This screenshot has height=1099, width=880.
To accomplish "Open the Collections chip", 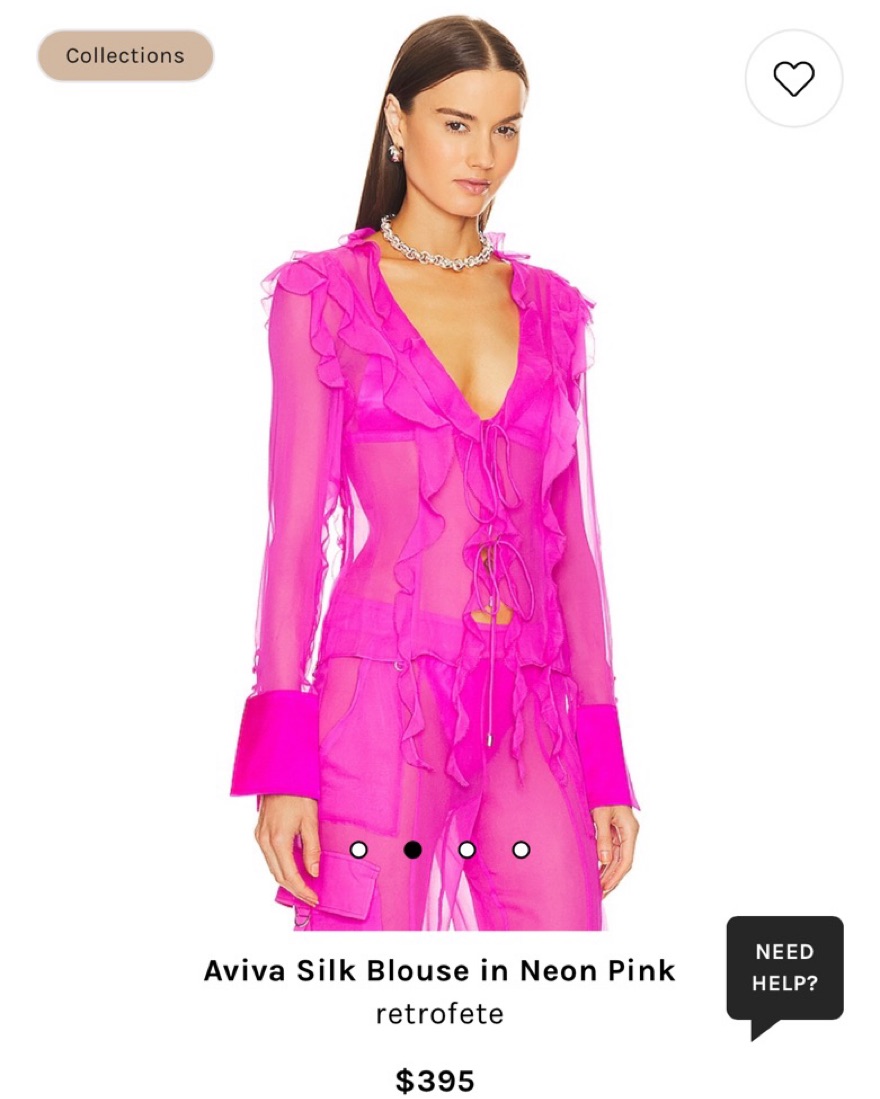I will click(126, 56).
